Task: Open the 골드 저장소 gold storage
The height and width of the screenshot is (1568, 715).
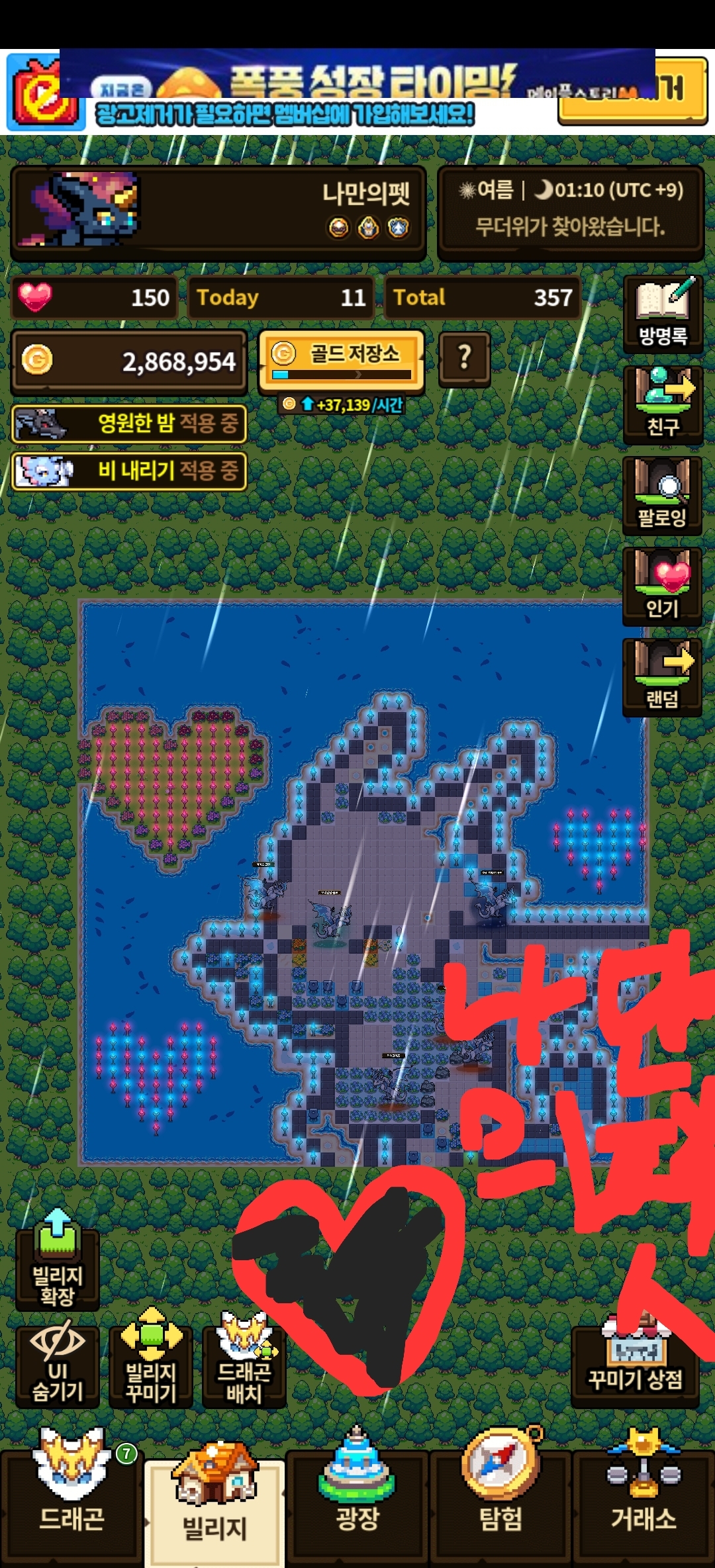Action: (x=340, y=361)
